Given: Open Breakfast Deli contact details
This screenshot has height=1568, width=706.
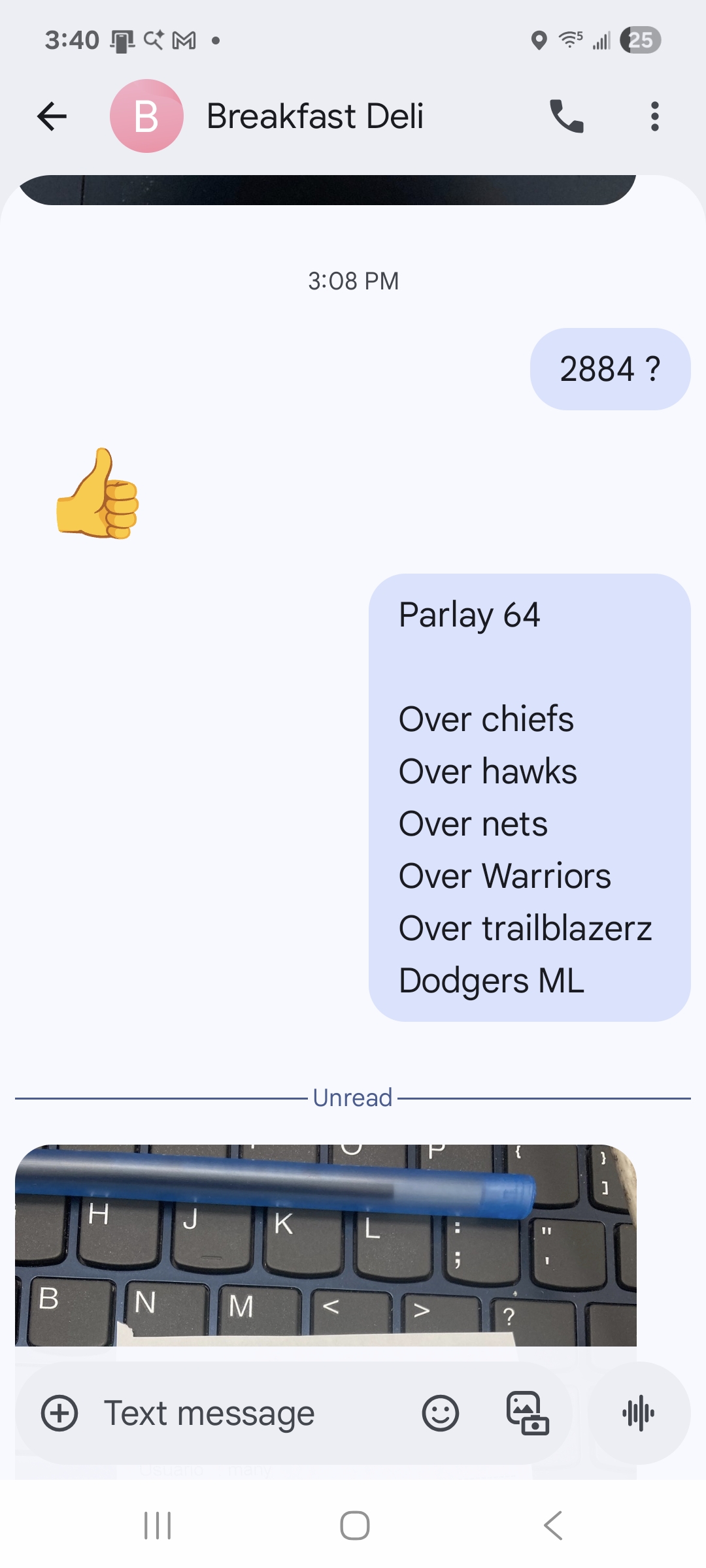Looking at the screenshot, I should click(314, 117).
